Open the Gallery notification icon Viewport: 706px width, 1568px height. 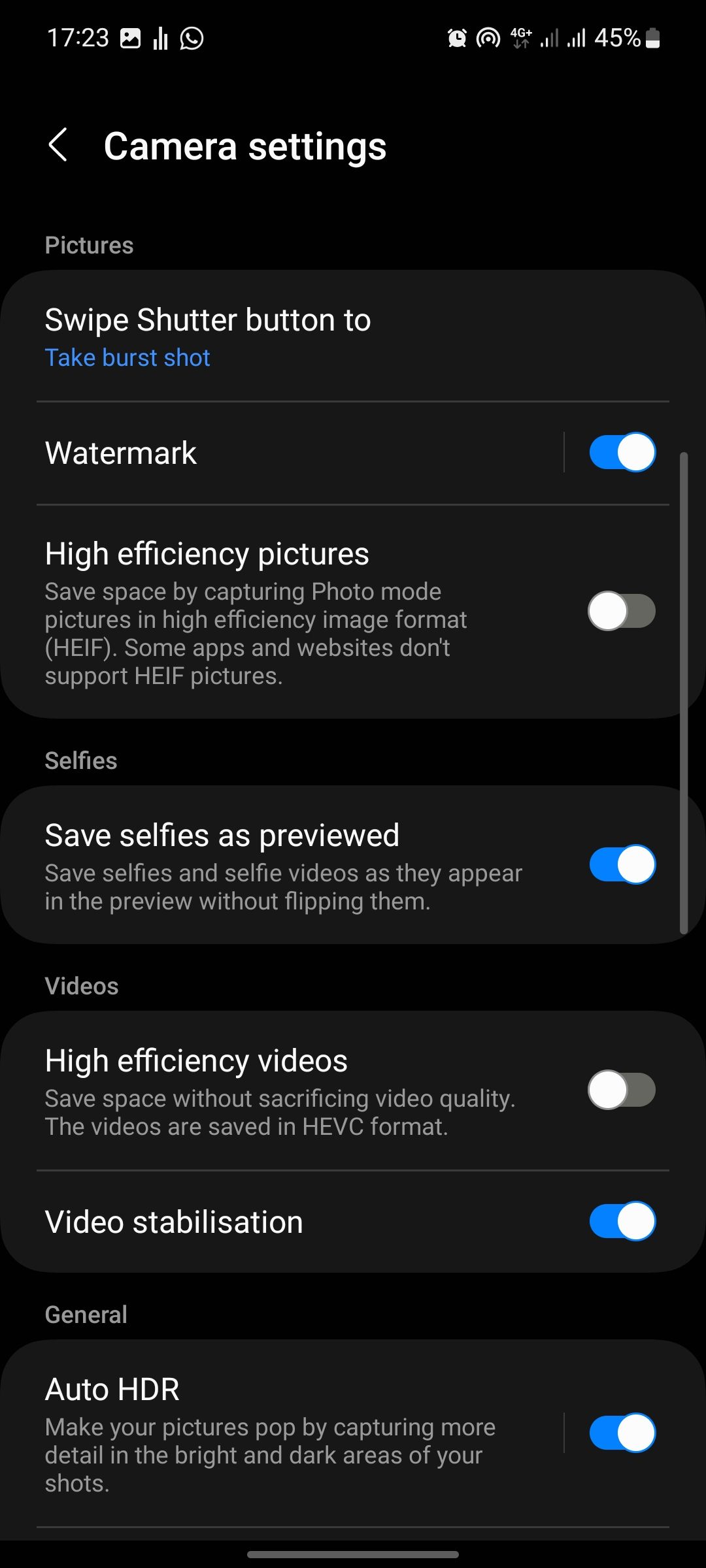tap(131, 37)
